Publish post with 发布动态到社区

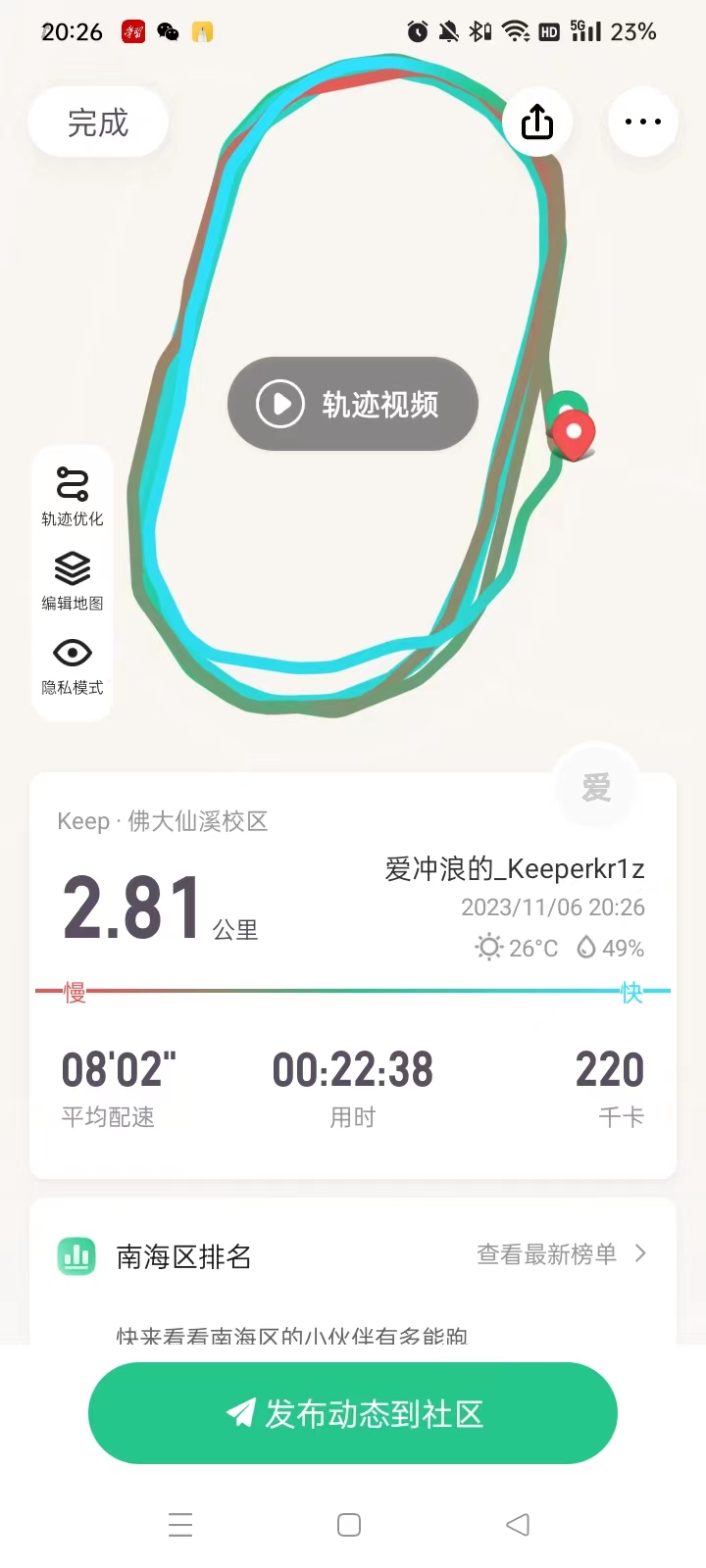pos(353,1413)
